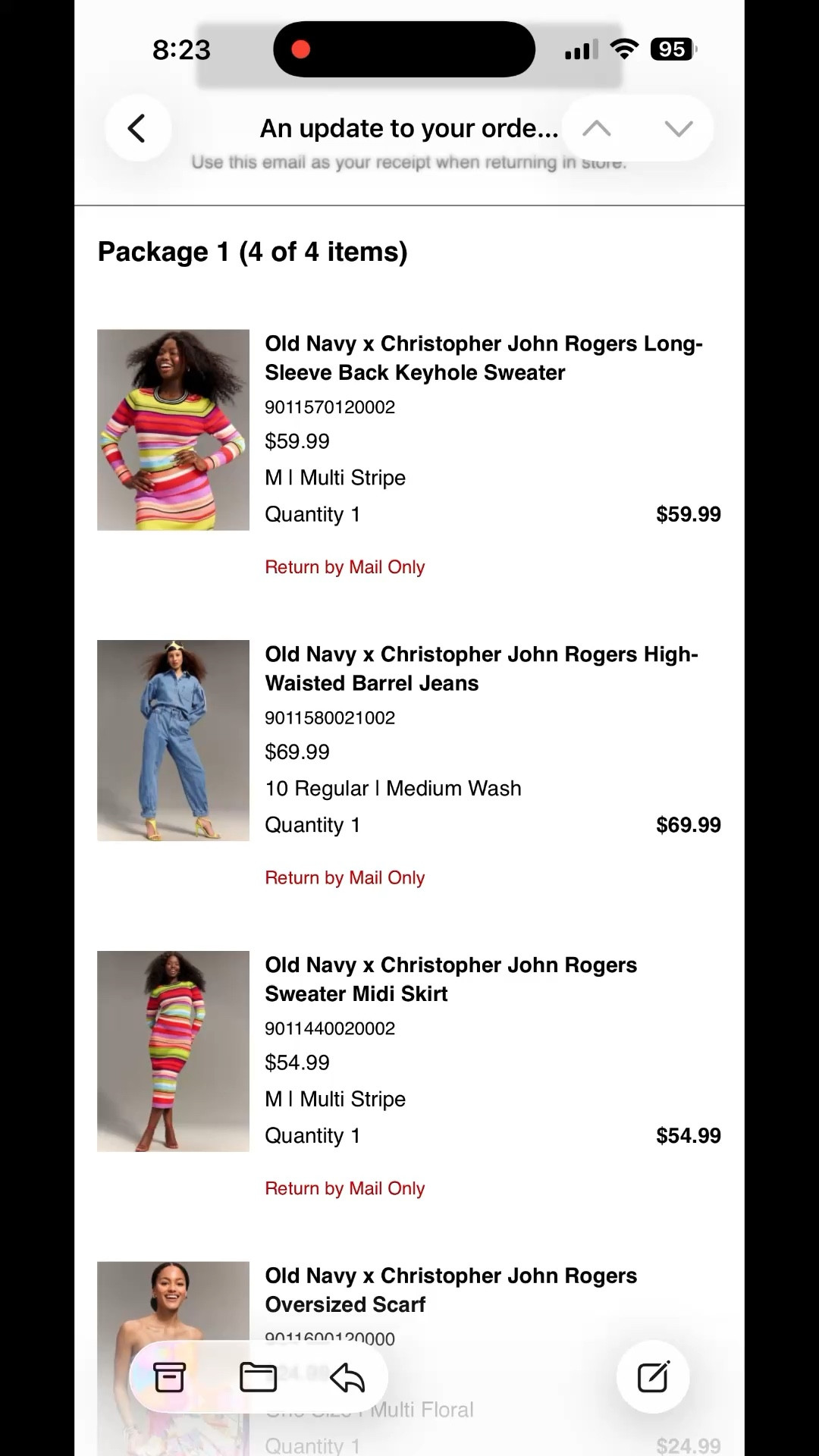This screenshot has height=1456, width=819.
Task: Open the High-Waisted Barrel Jeans product link
Action: click(x=482, y=669)
